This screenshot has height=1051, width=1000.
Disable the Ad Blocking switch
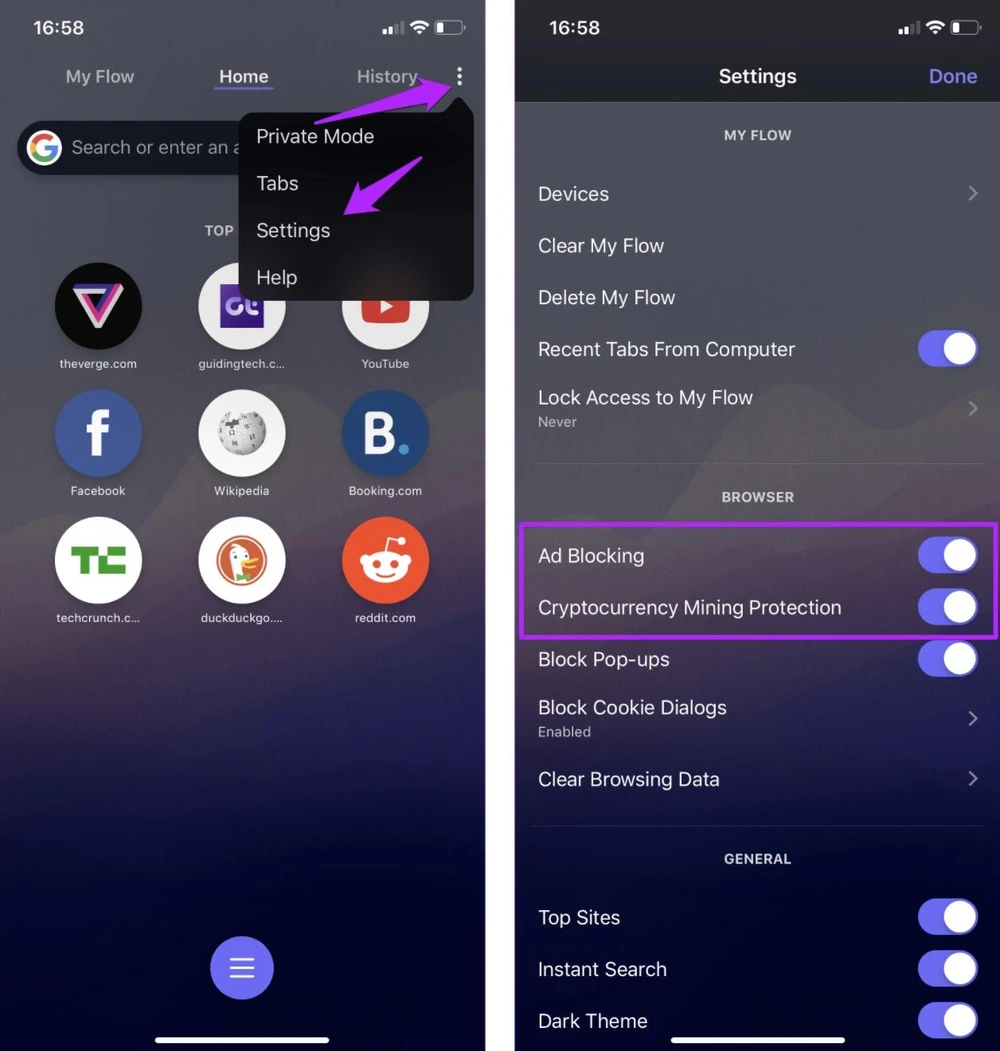(947, 556)
